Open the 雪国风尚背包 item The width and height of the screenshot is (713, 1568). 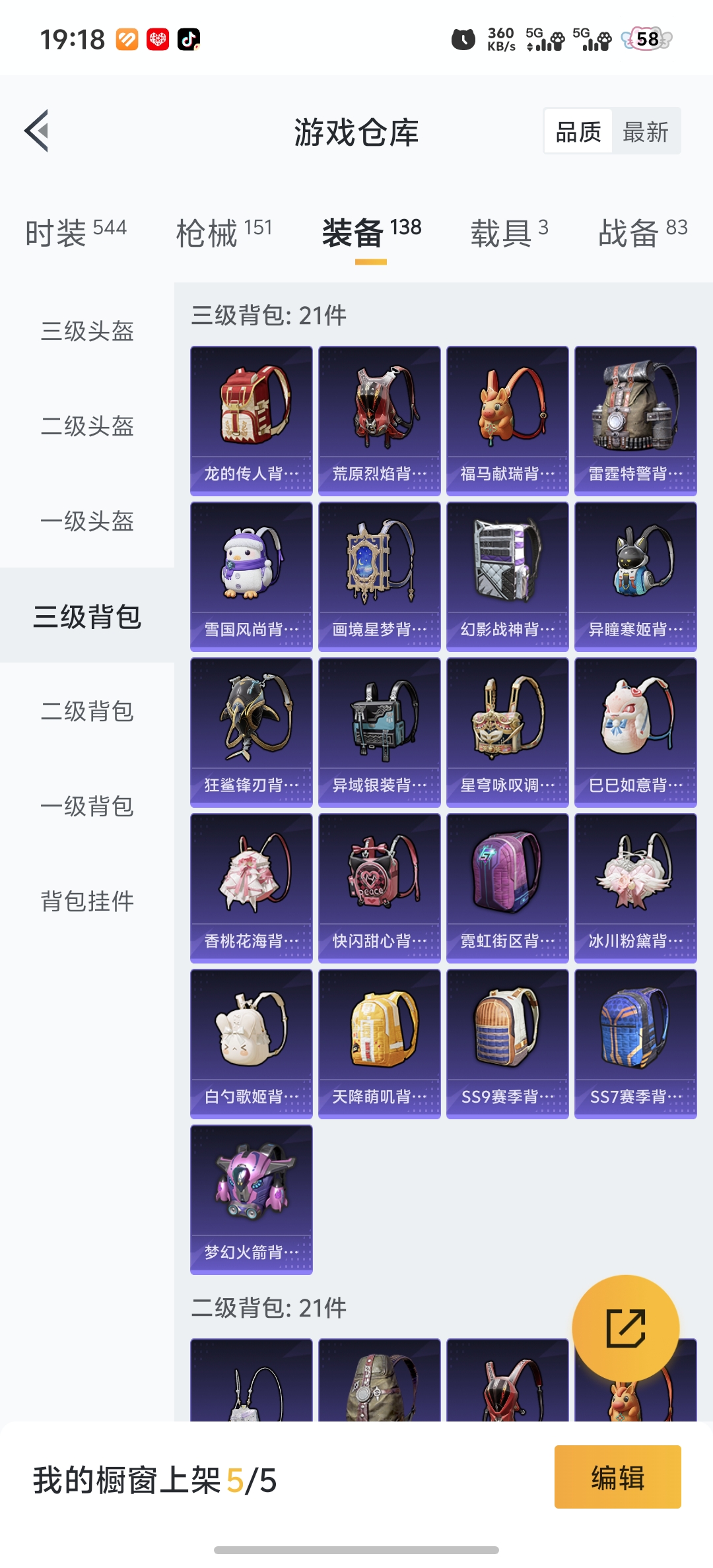tap(251, 574)
